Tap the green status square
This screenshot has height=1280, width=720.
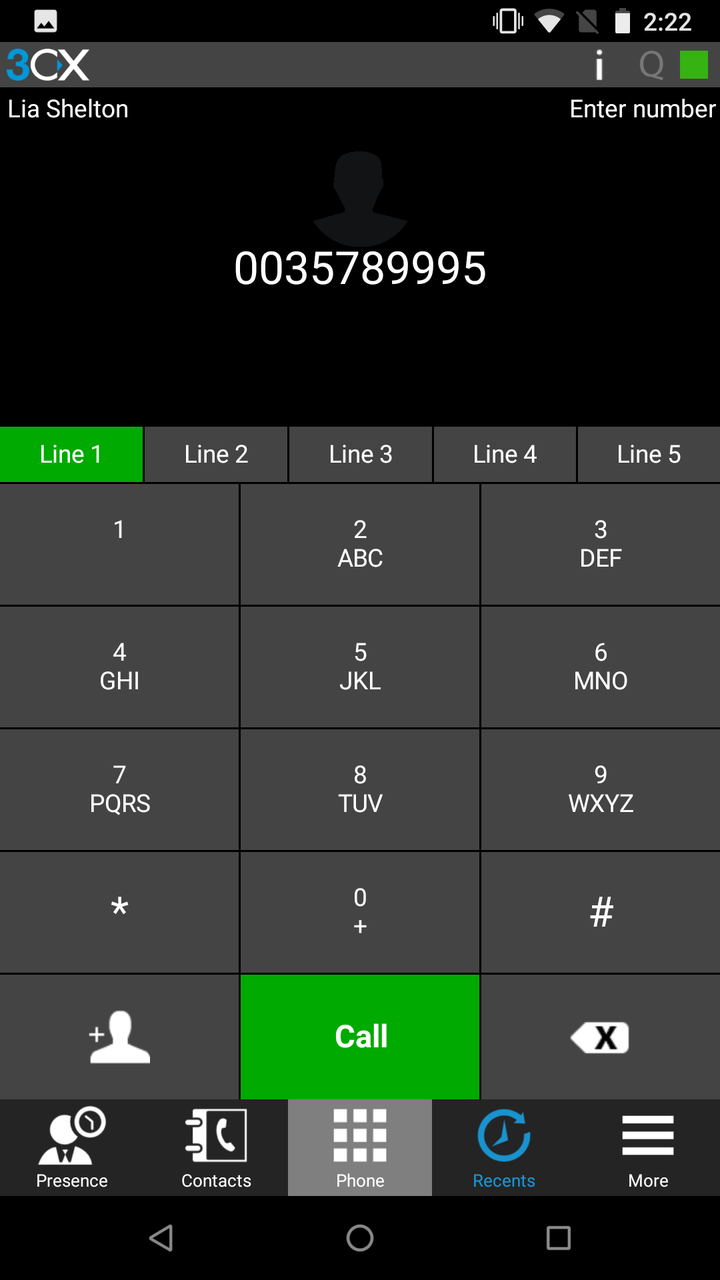coord(694,65)
